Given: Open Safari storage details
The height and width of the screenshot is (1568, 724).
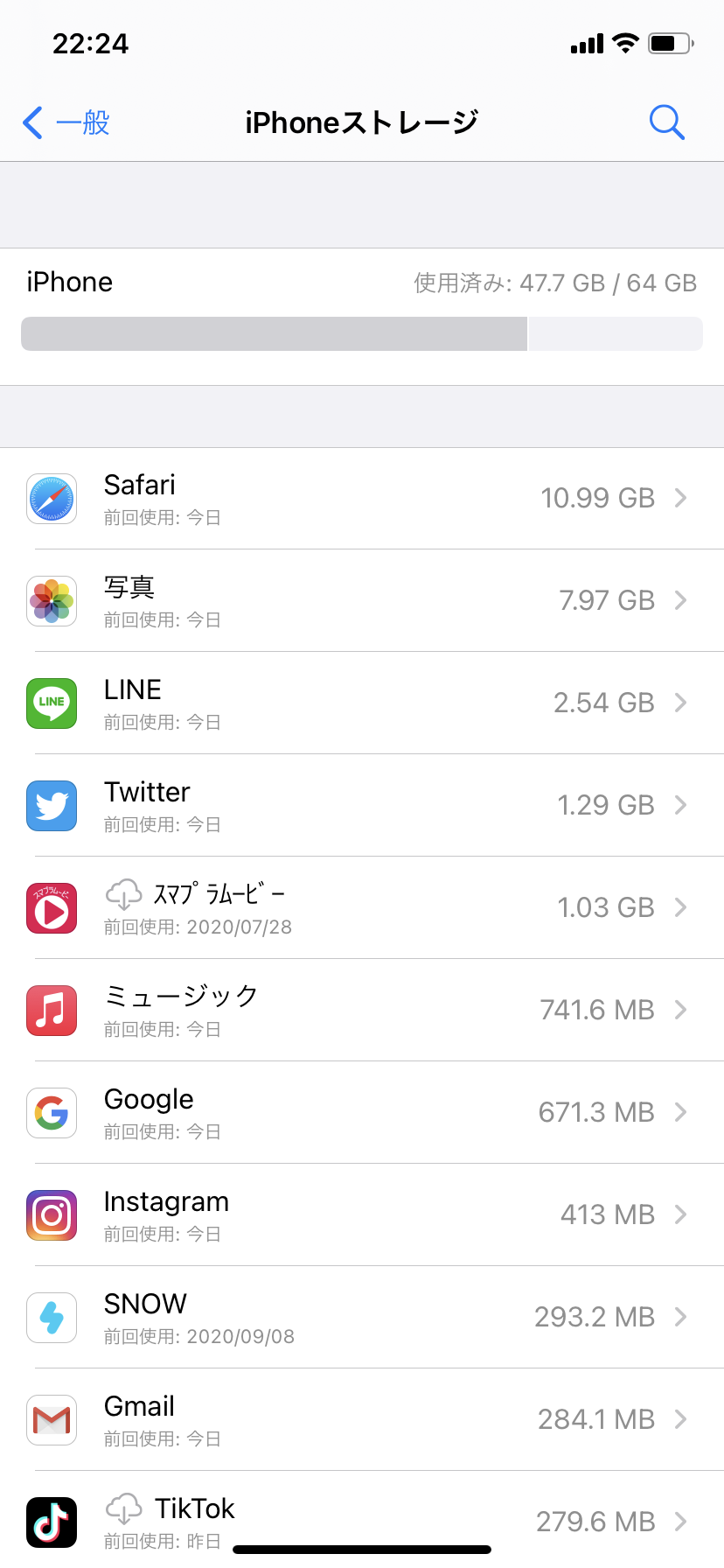Looking at the screenshot, I should 362,499.
